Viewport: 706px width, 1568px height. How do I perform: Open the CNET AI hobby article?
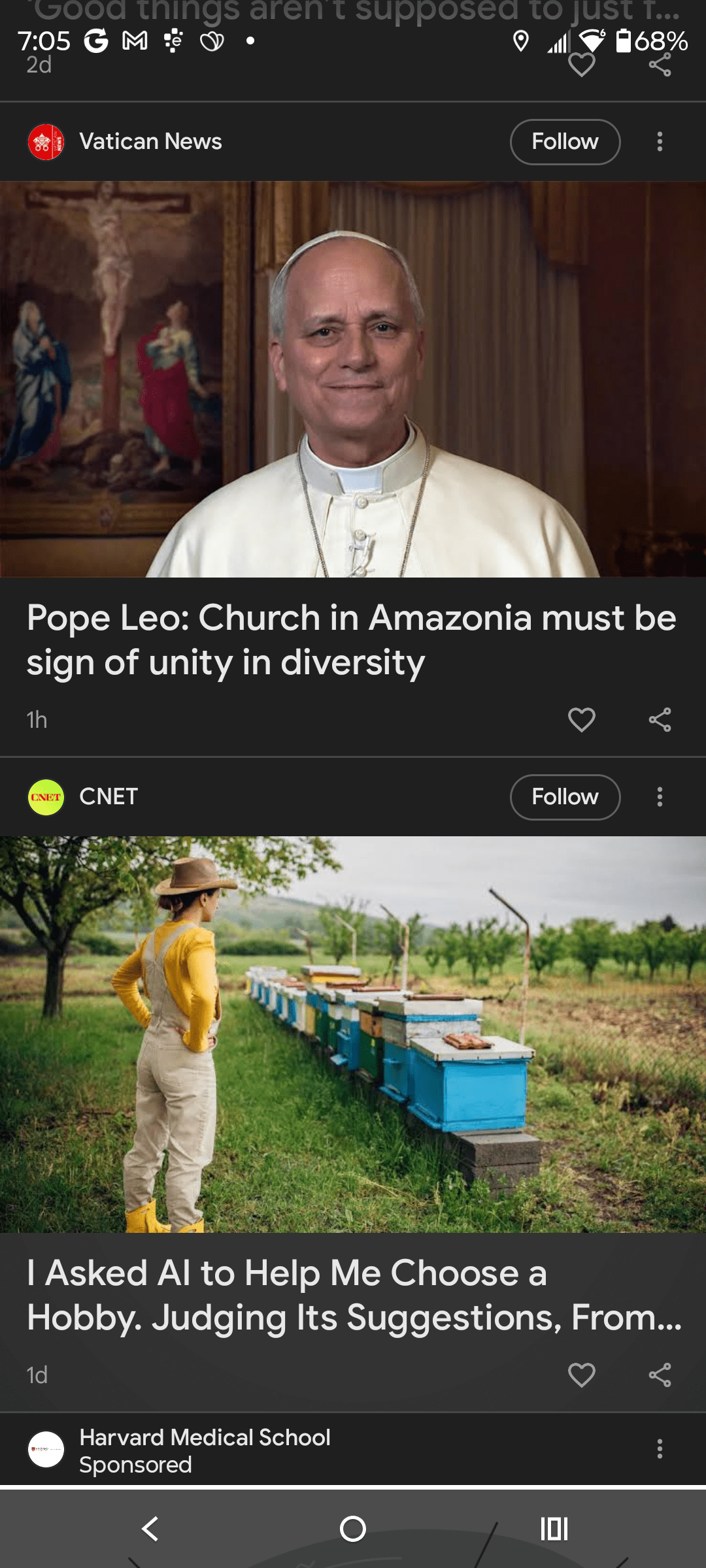pyautogui.click(x=353, y=1295)
